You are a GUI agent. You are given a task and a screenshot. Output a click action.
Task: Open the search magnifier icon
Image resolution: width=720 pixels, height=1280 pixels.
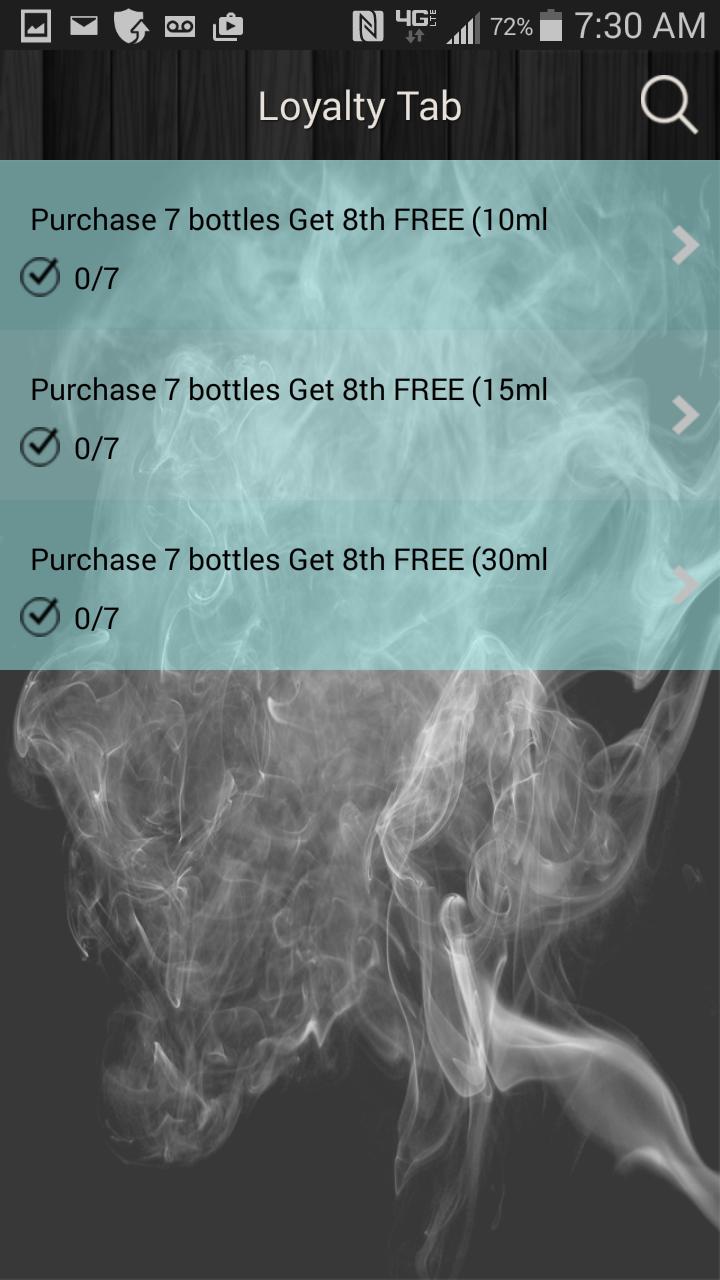pyautogui.click(x=668, y=105)
